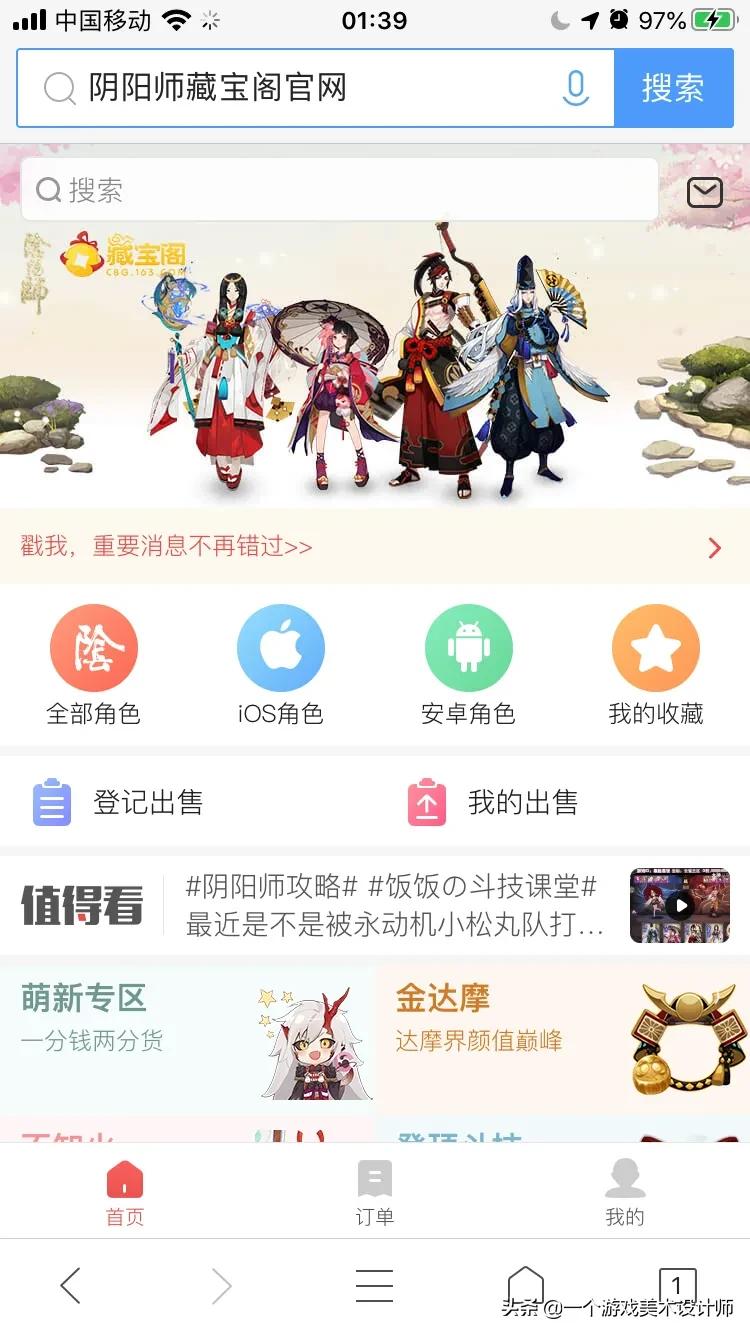Screen dimensions: 750x1334
Task: Tap the microphone voice search icon
Action: click(575, 88)
